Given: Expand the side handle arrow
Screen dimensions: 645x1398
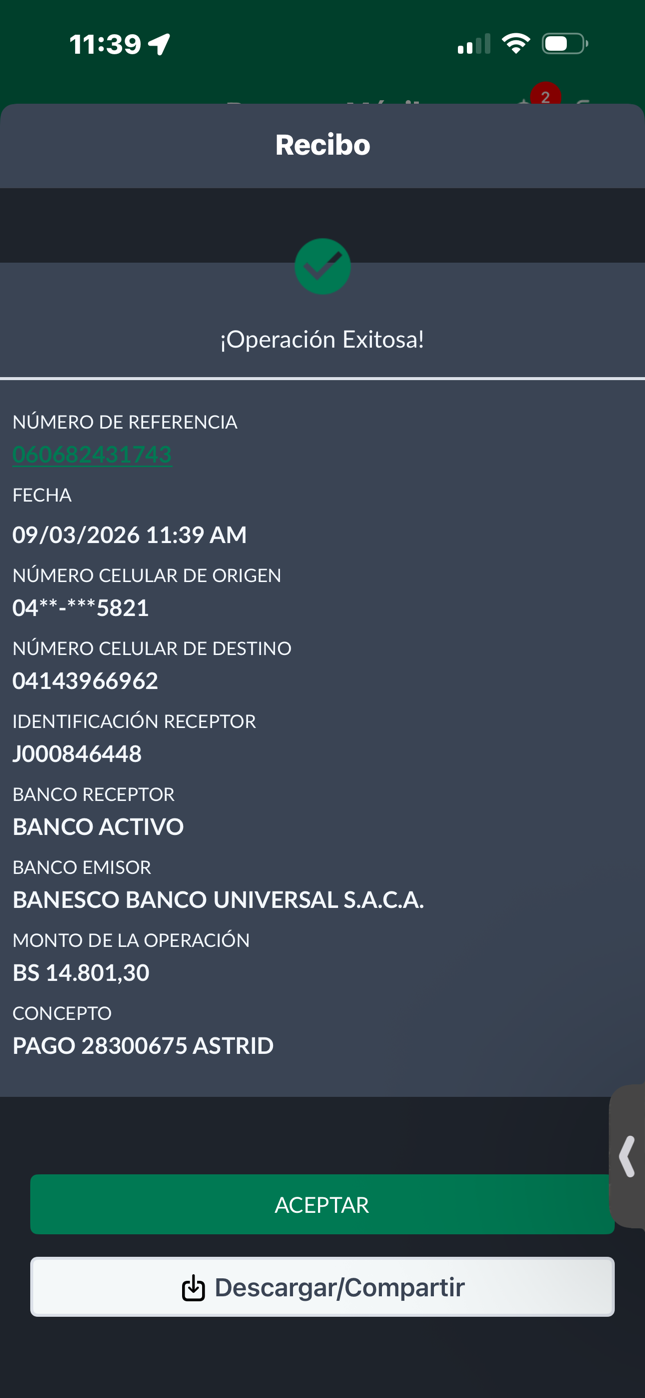Looking at the screenshot, I should [x=627, y=1156].
